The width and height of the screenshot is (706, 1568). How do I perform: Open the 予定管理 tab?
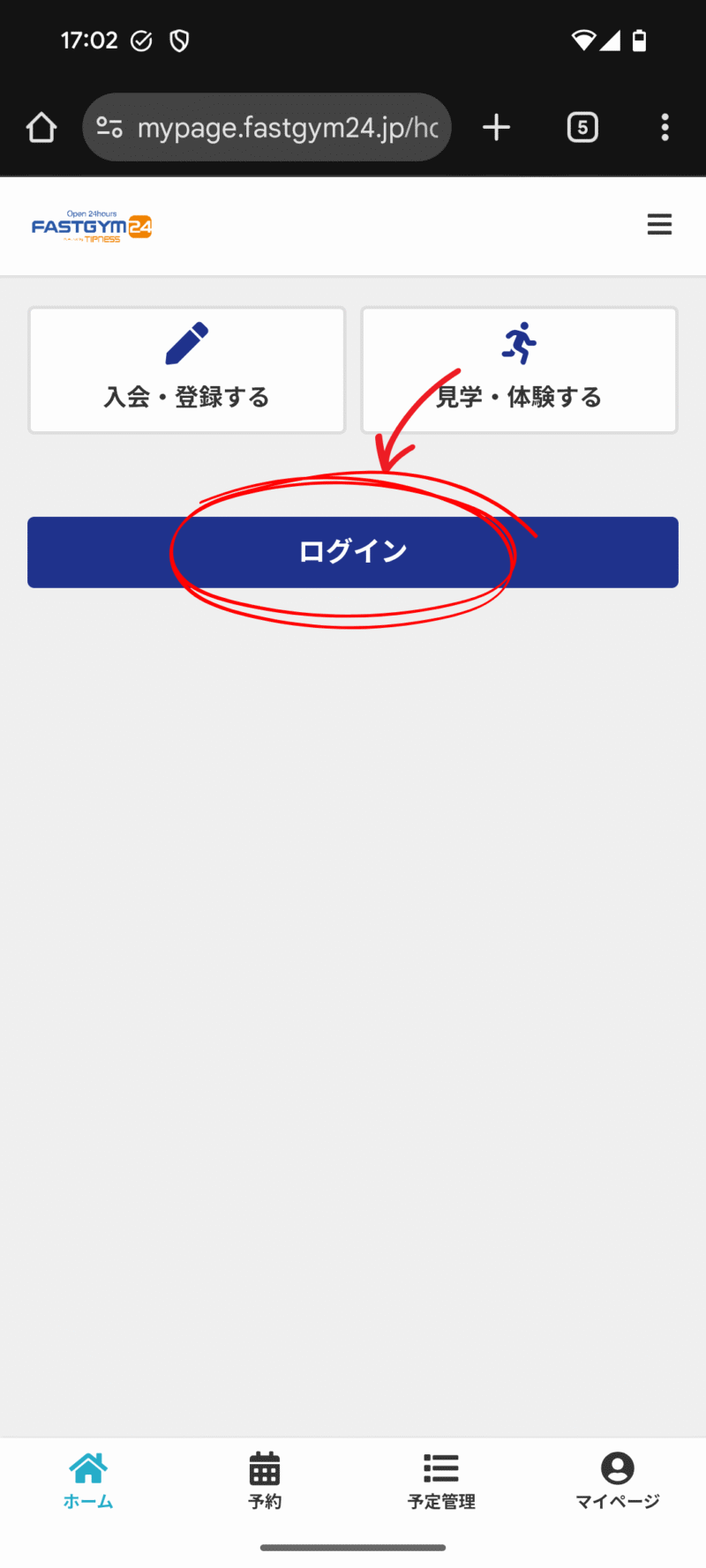441,1482
